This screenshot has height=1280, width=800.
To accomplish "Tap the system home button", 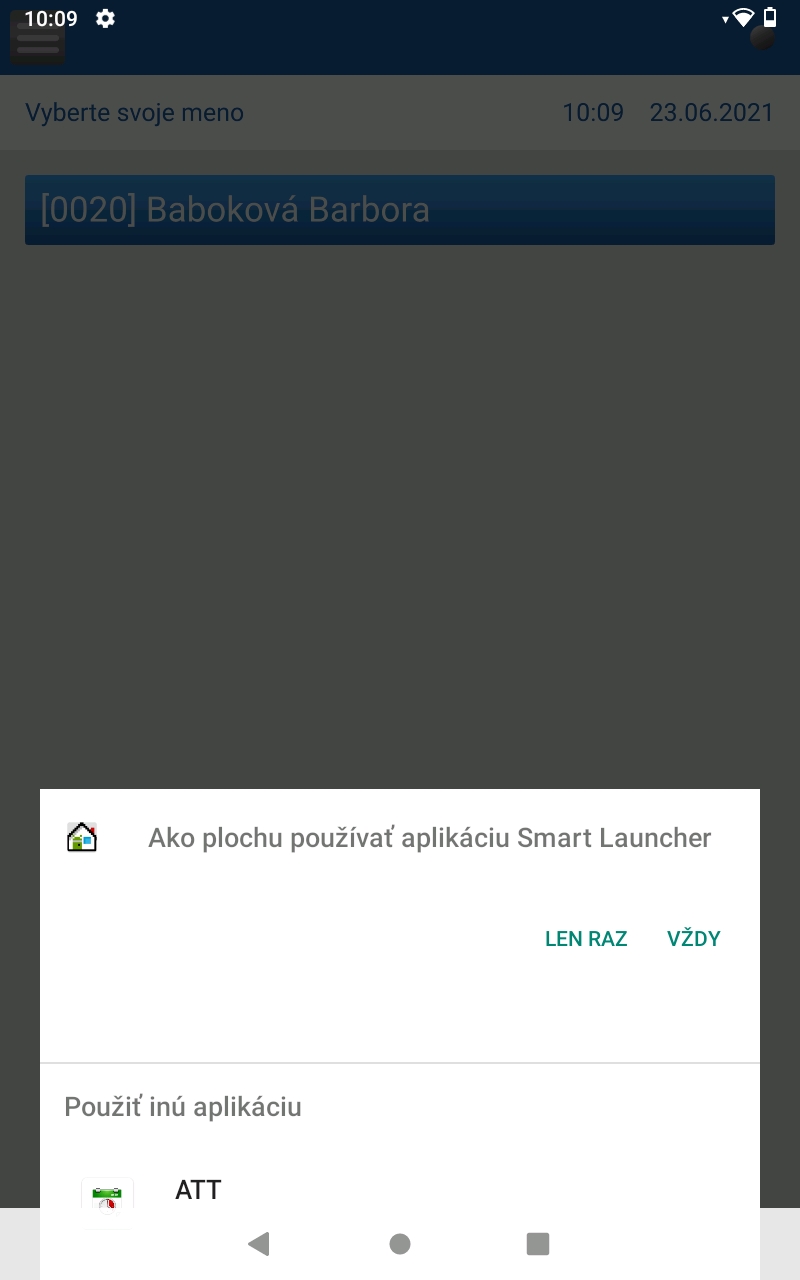I will click(400, 1243).
